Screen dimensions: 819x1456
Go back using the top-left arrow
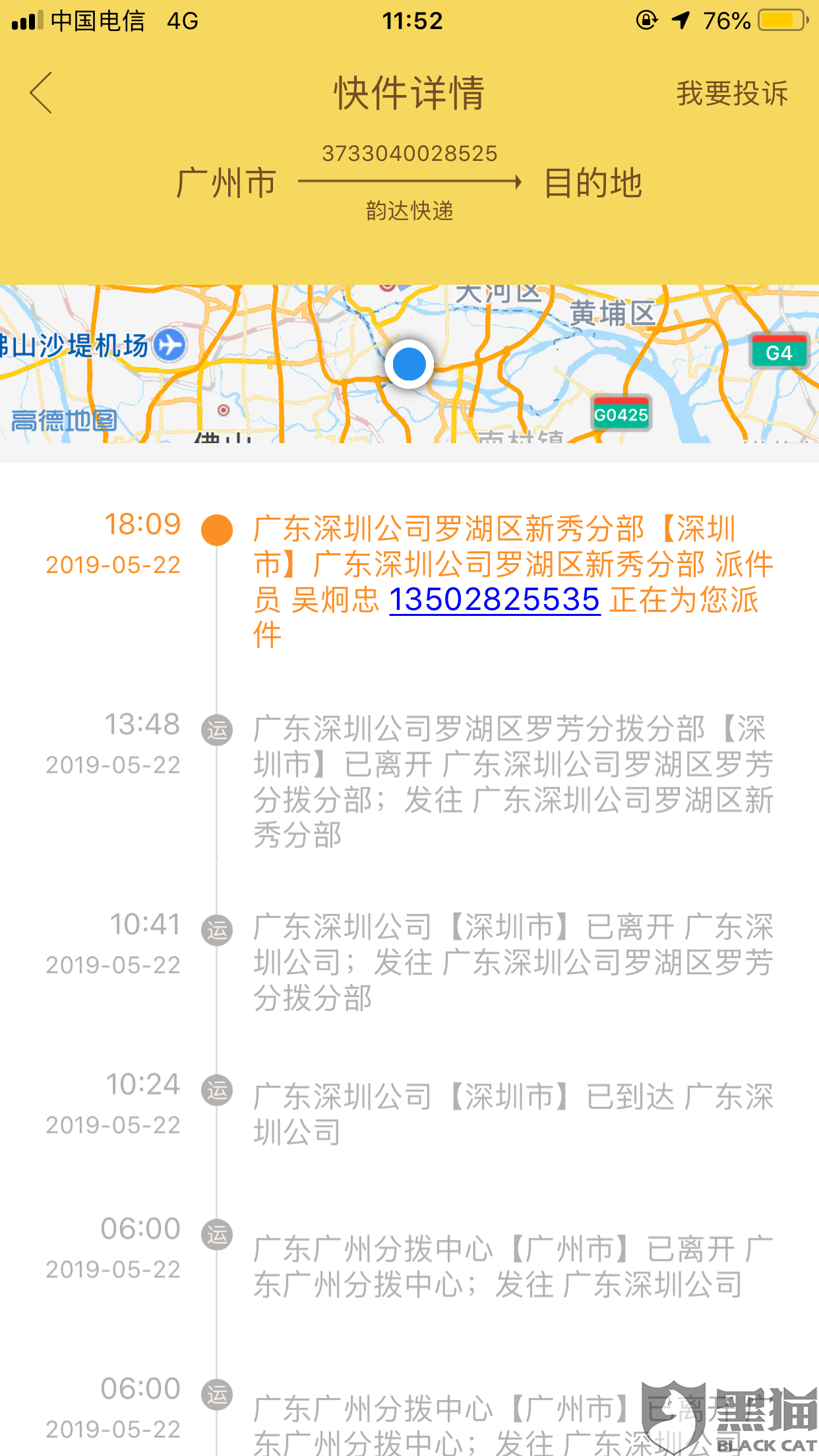tap(41, 93)
